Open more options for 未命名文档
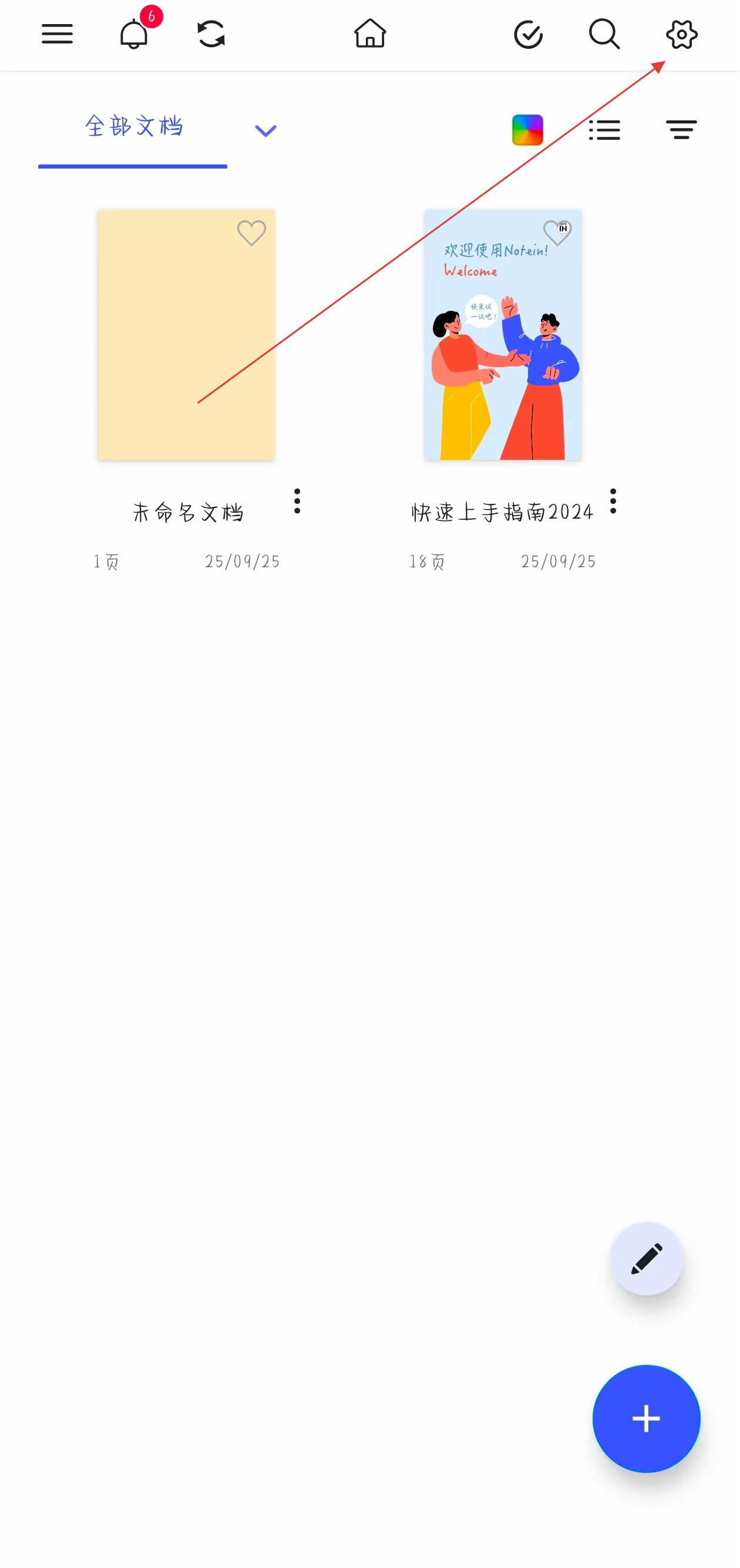The height and width of the screenshot is (1568, 740). point(297,501)
